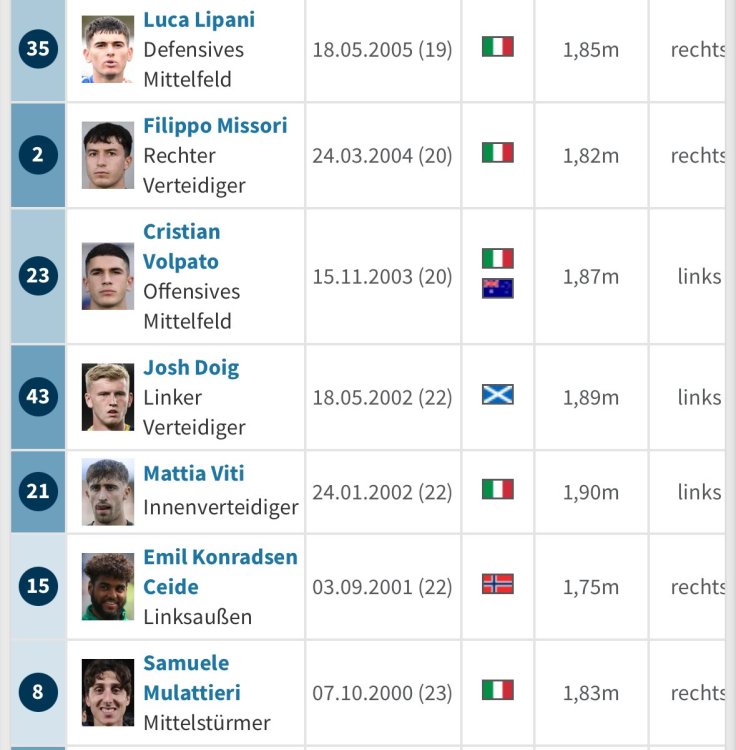Tap Josh Doig's portrait photo

click(107, 397)
